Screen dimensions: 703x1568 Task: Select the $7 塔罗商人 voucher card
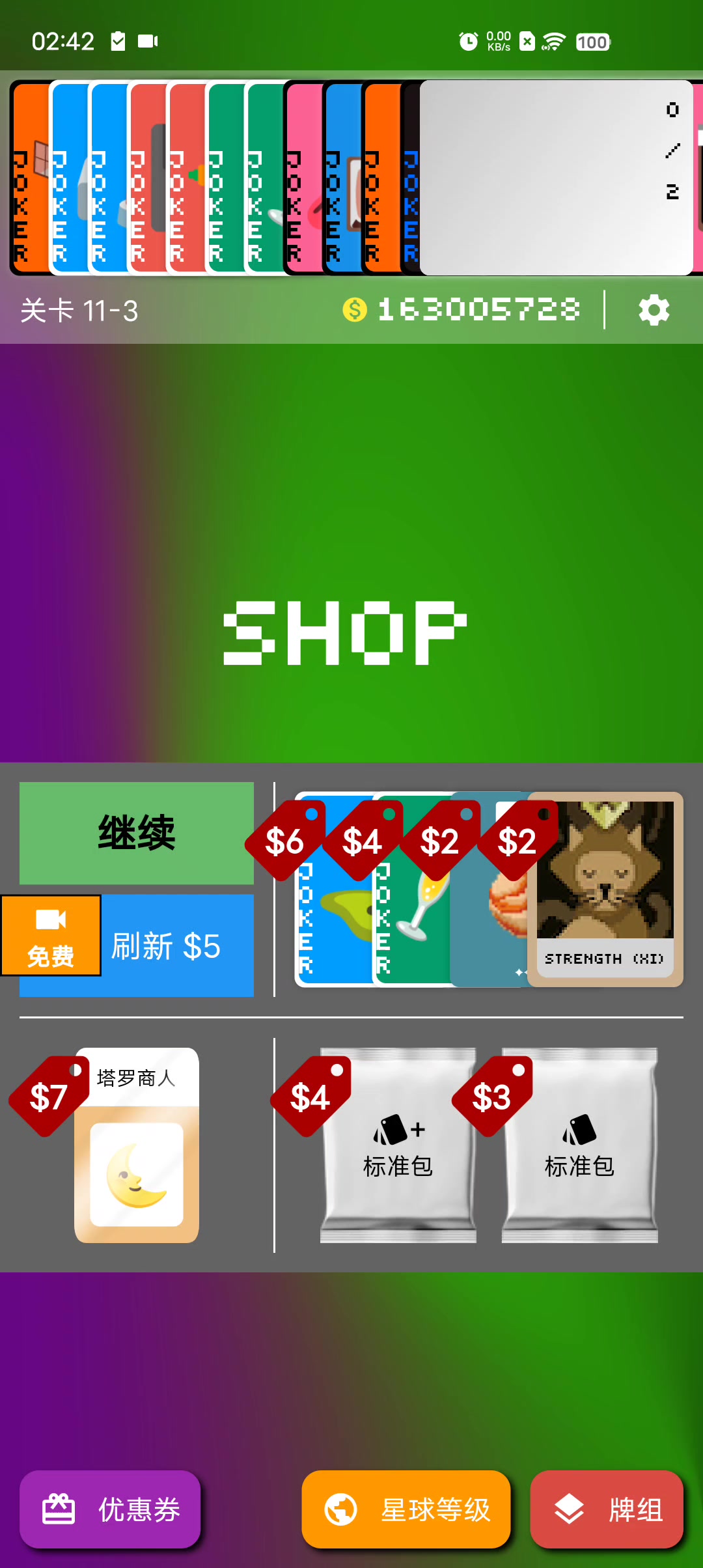137,1145
